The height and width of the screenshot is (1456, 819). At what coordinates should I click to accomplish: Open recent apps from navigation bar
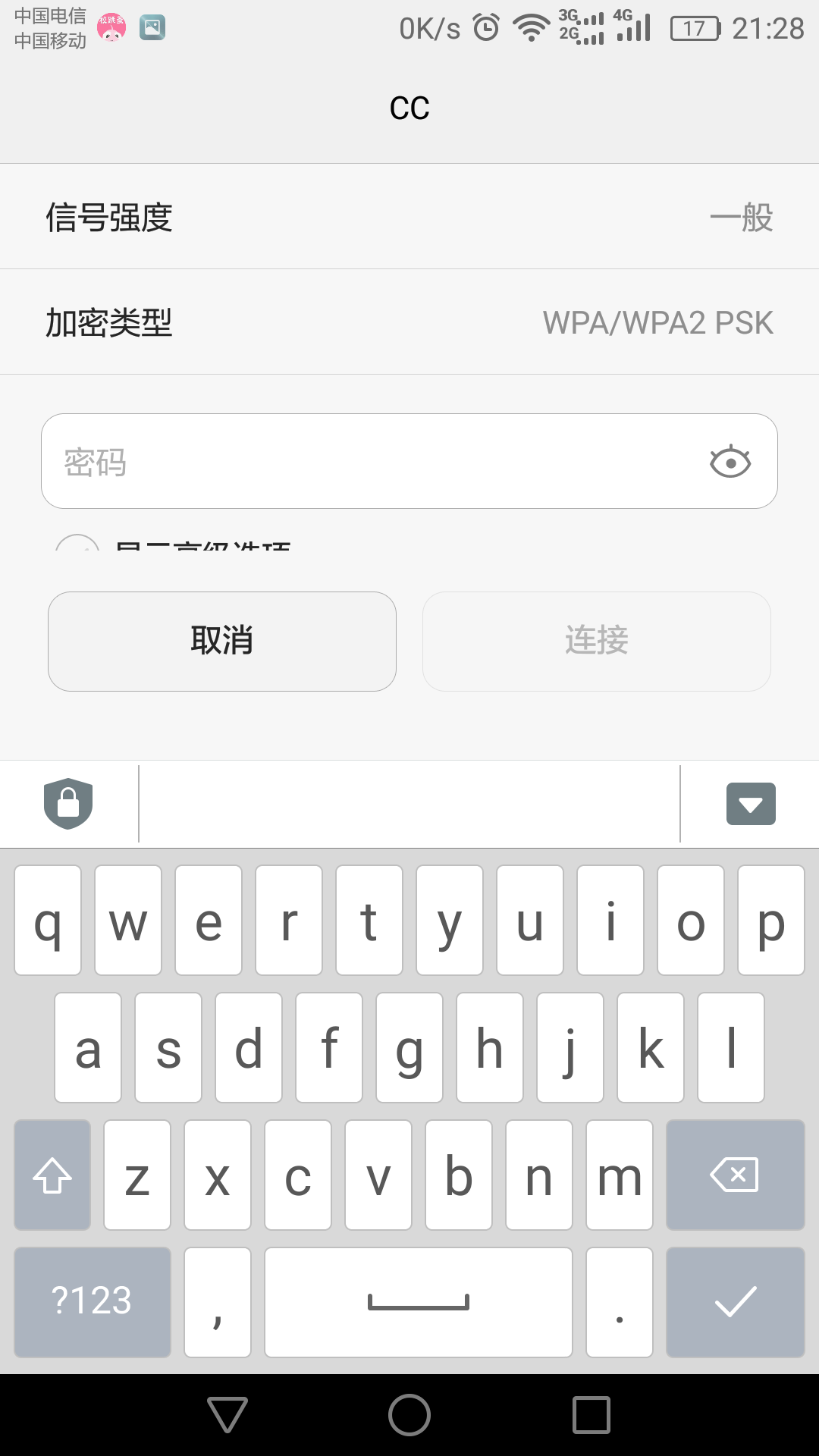point(591,1415)
